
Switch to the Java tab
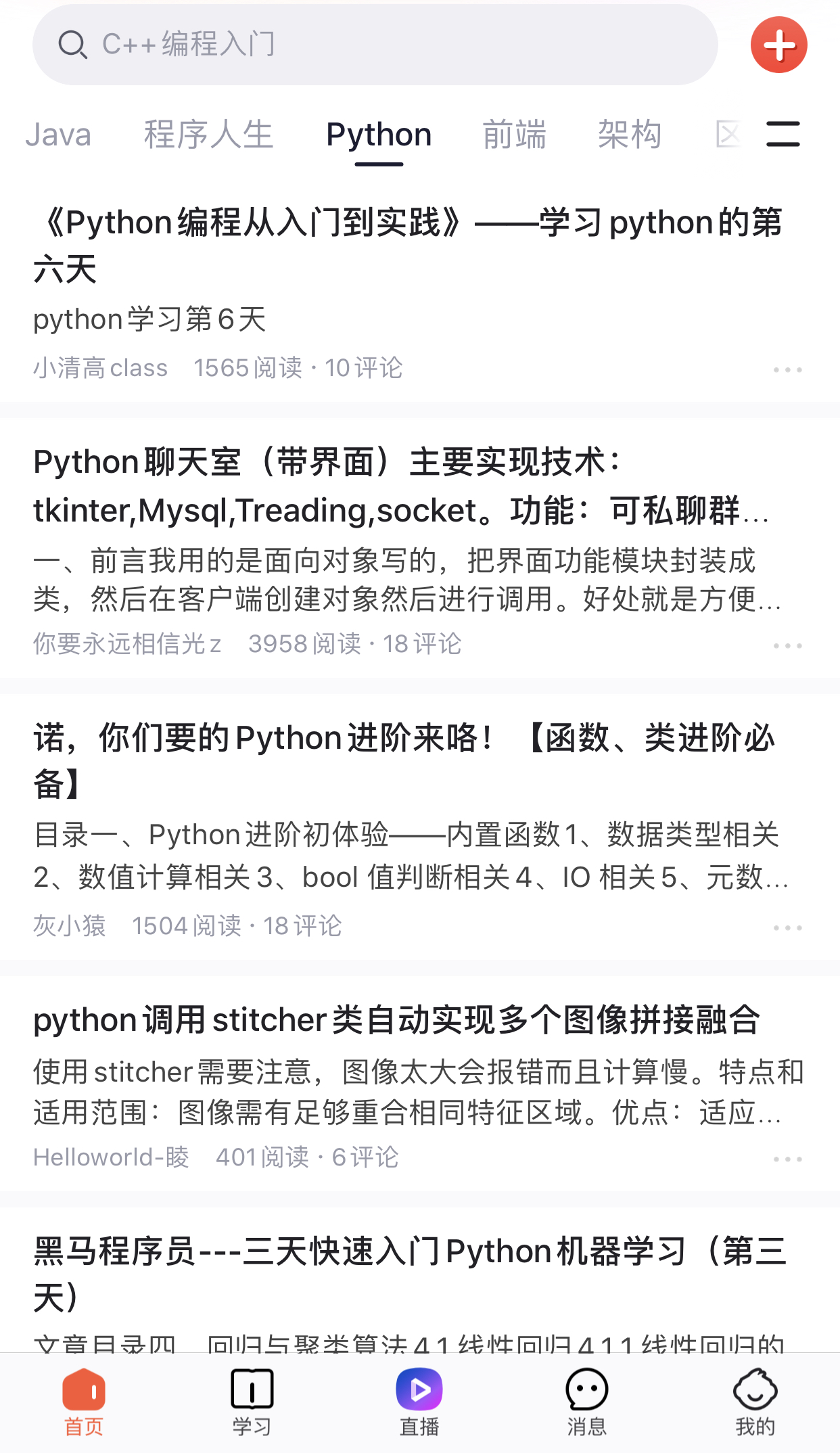[58, 135]
